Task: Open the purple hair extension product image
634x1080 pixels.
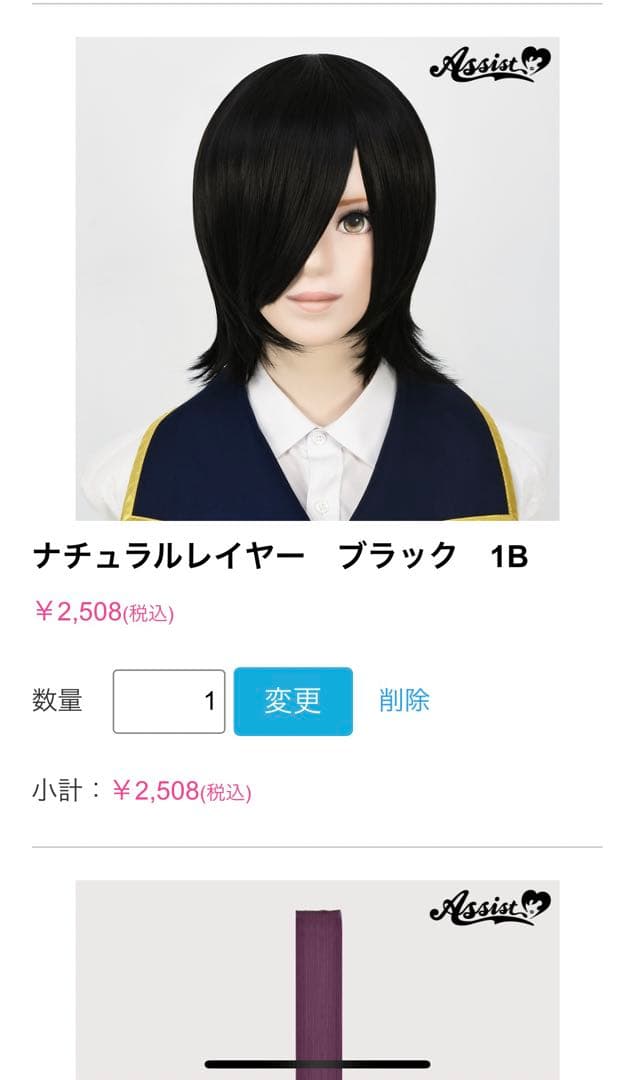Action: [x=317, y=980]
